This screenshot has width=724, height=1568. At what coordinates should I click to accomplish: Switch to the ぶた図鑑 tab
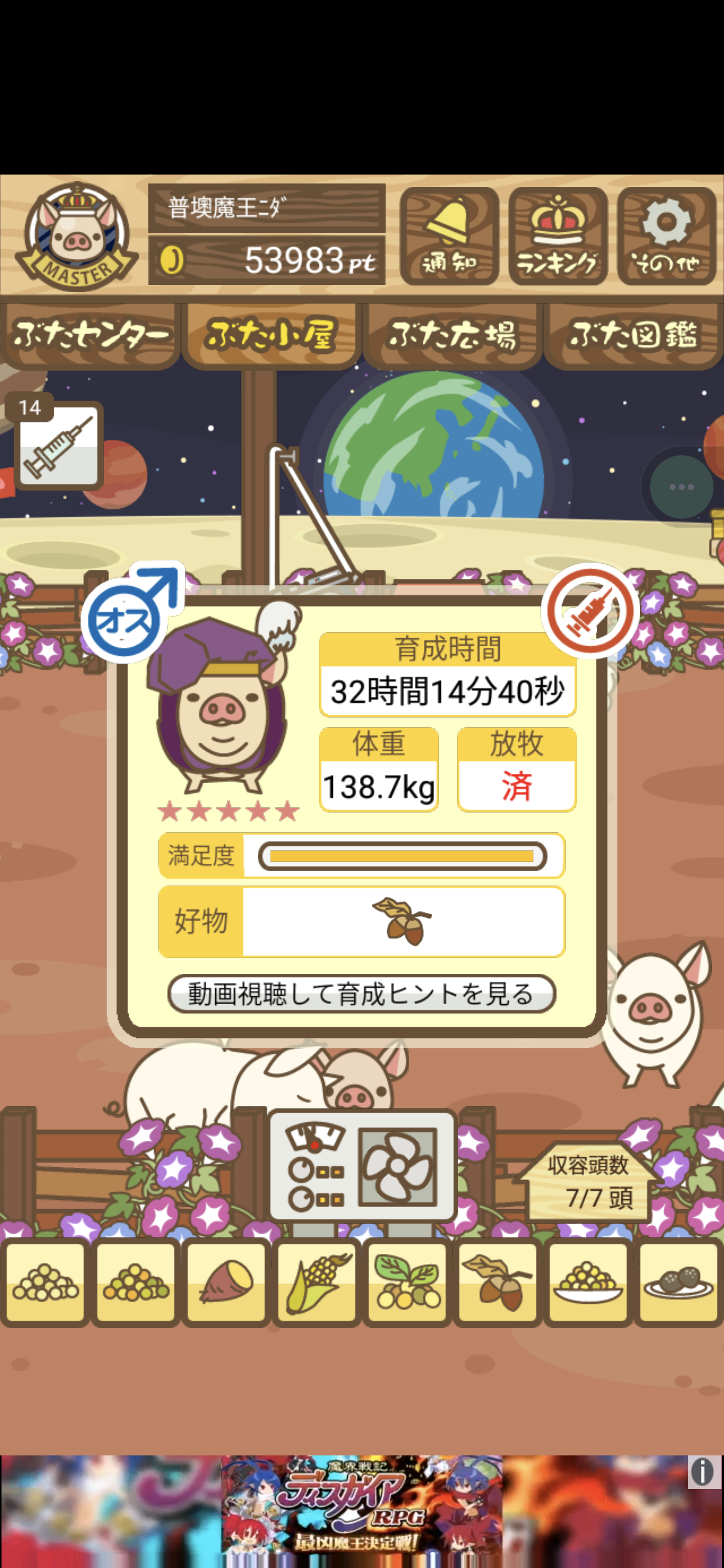pyautogui.click(x=633, y=335)
